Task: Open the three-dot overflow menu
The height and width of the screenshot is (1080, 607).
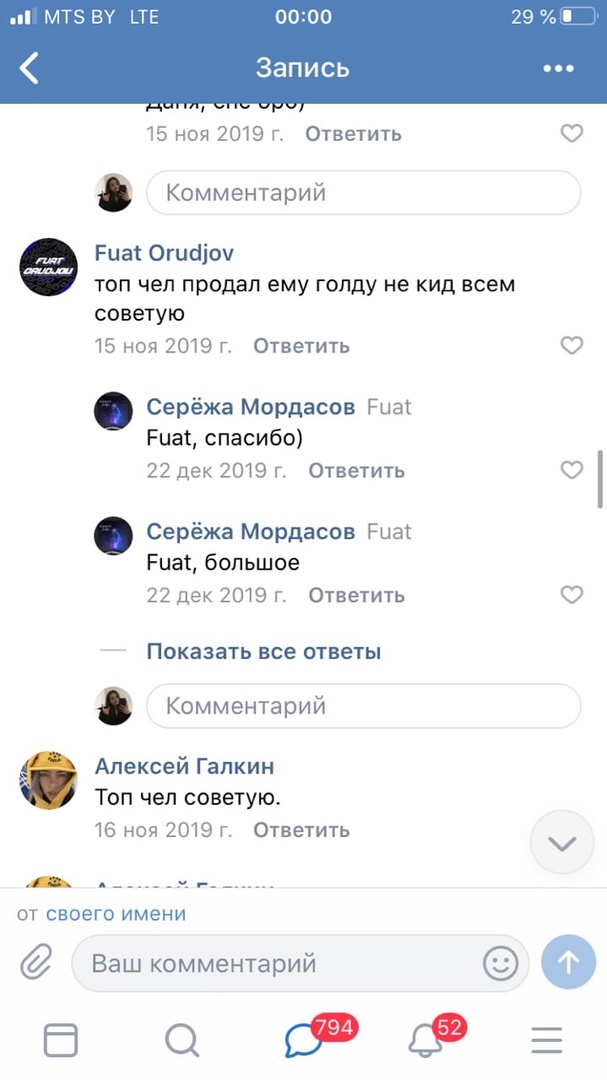Action: coord(559,68)
